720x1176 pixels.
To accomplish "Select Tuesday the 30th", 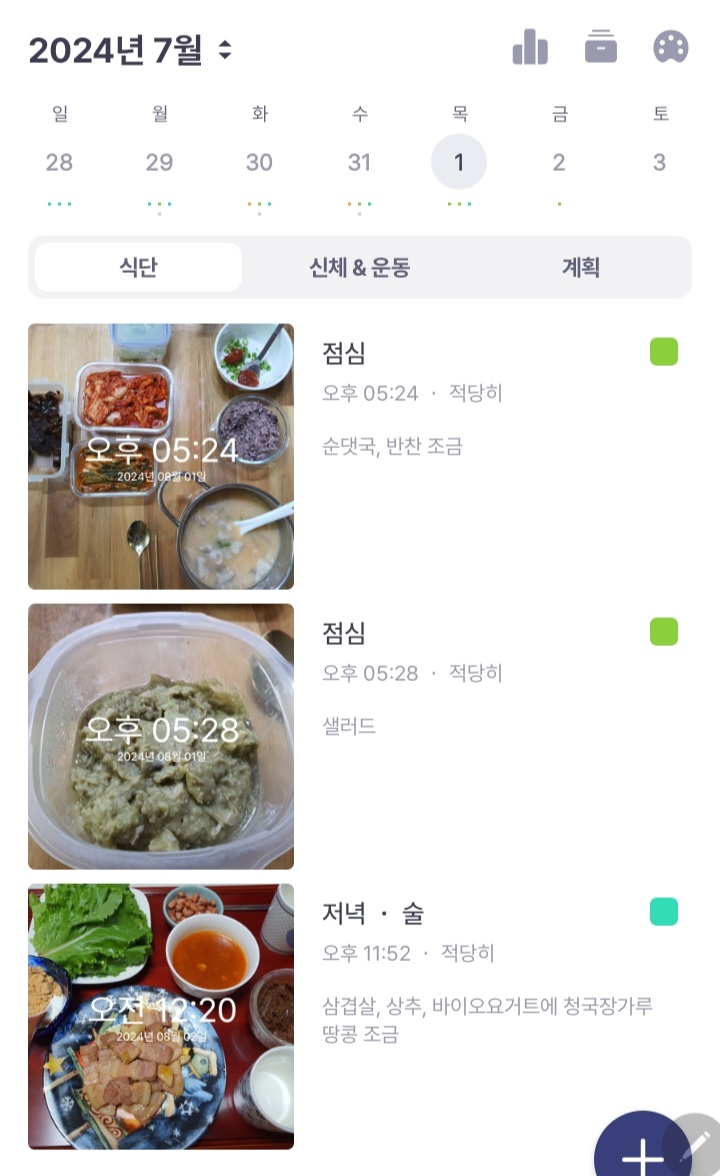I will click(x=259, y=162).
